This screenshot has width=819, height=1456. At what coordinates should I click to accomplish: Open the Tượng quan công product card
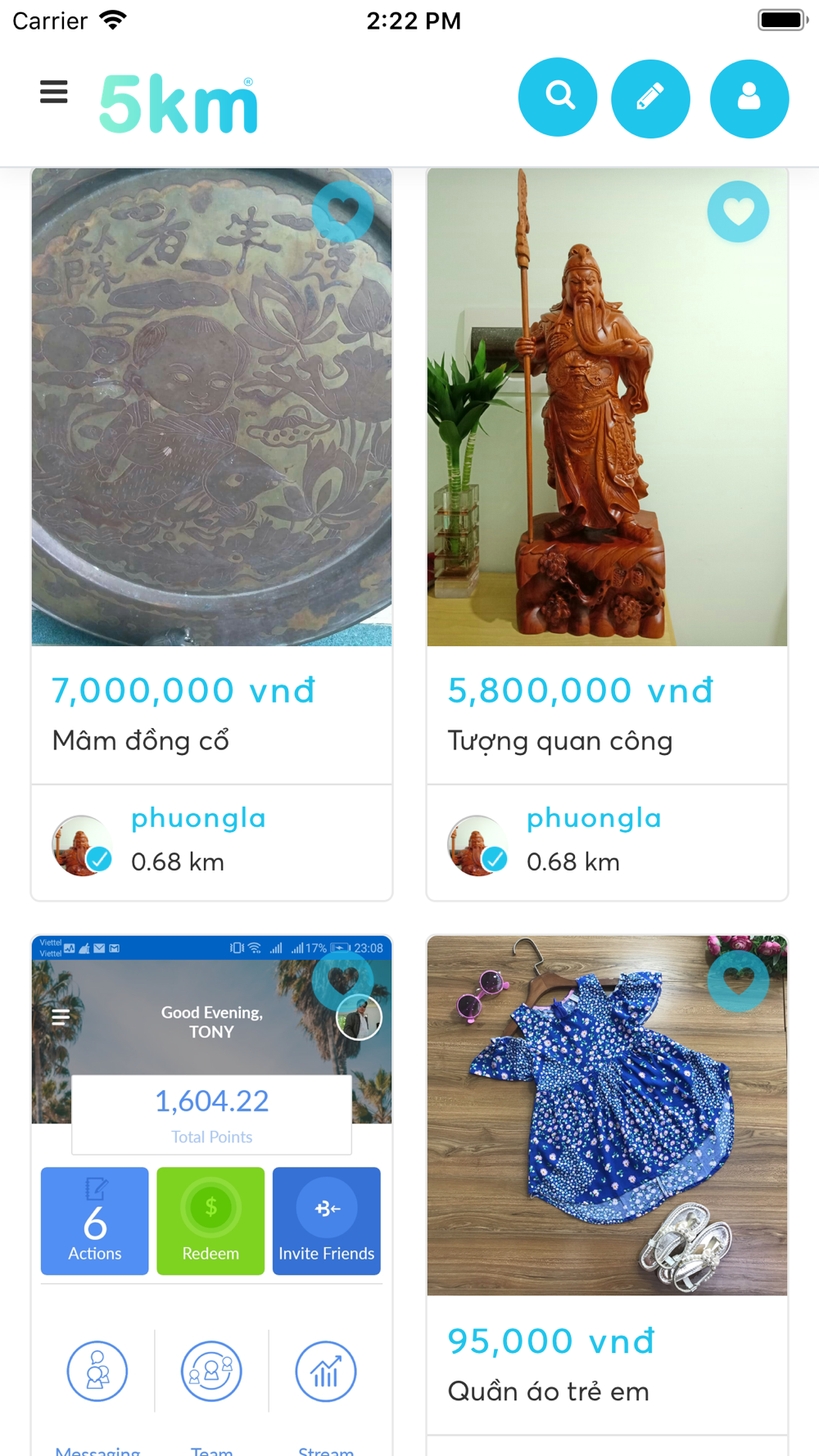(607, 475)
